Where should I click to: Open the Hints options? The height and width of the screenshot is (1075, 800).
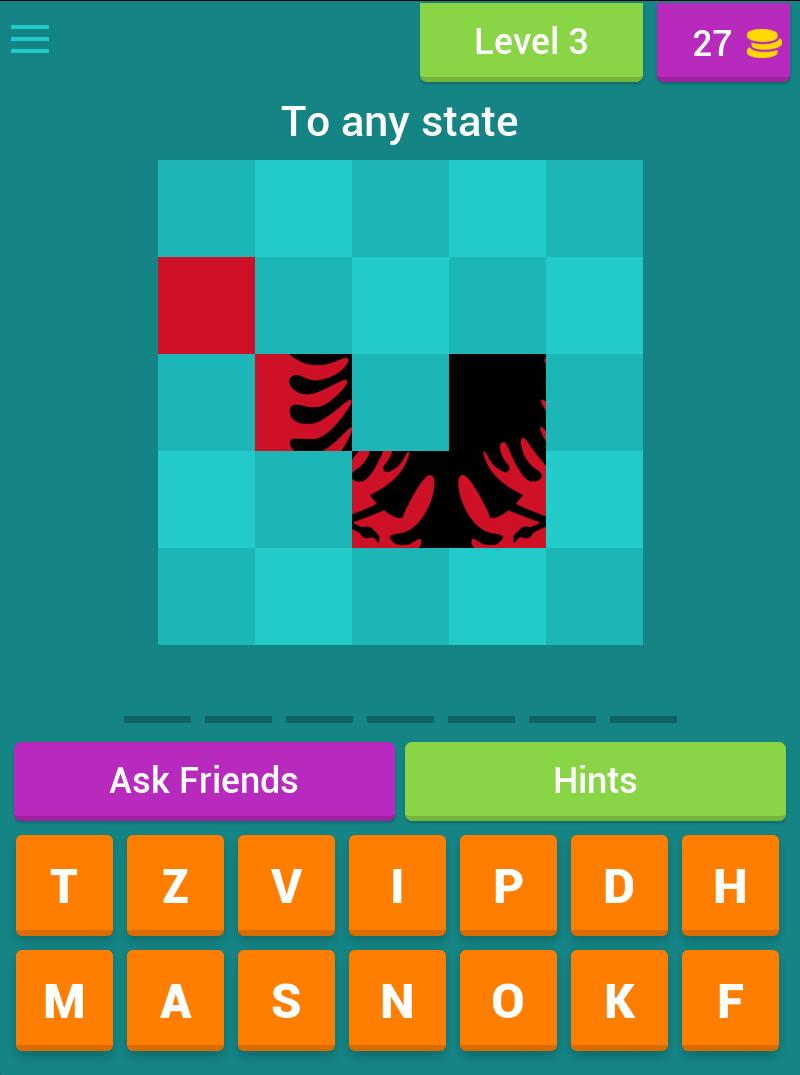tap(595, 780)
